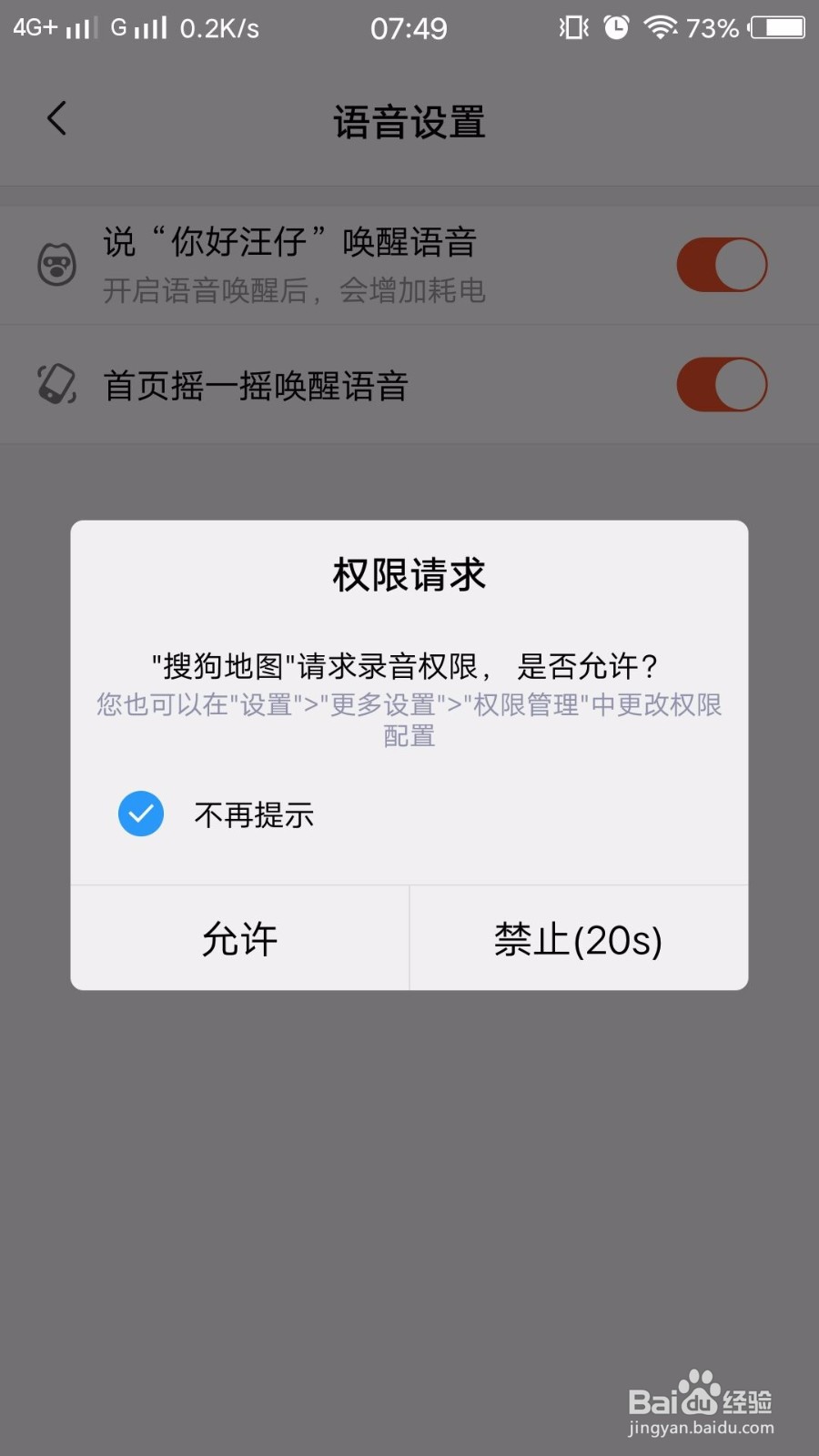This screenshot has width=819, height=1456.
Task: Click the Baidu 经验 logo watermark
Action: point(701,1401)
